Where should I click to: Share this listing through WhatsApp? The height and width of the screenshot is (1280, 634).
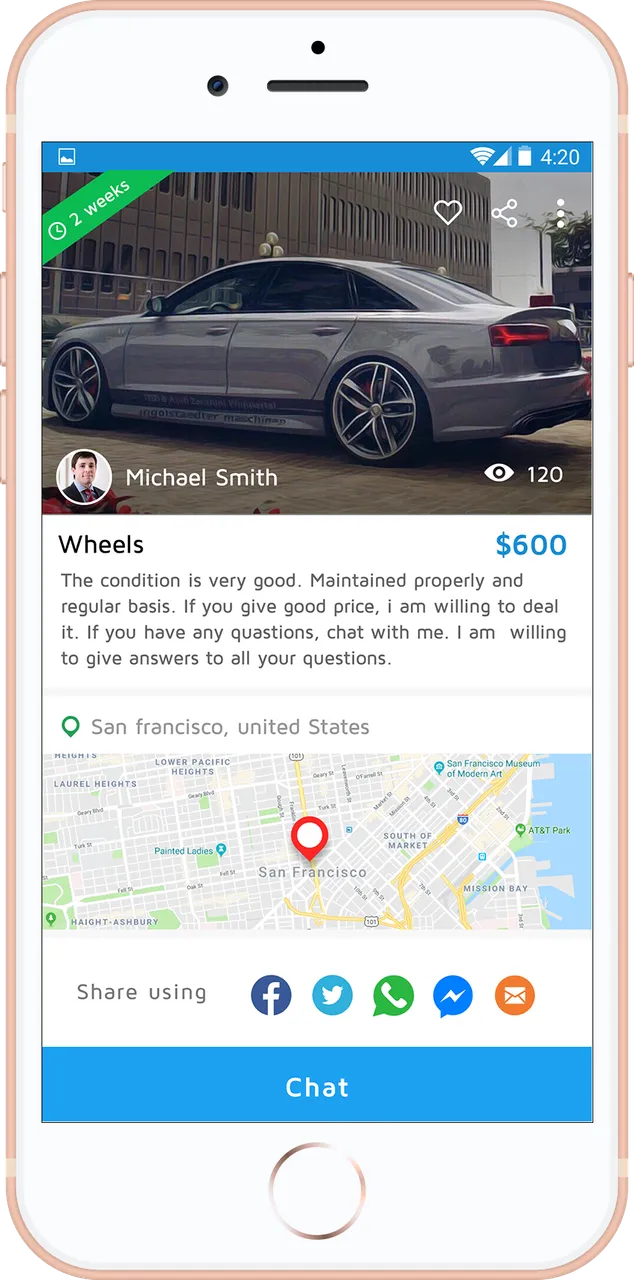coord(393,996)
